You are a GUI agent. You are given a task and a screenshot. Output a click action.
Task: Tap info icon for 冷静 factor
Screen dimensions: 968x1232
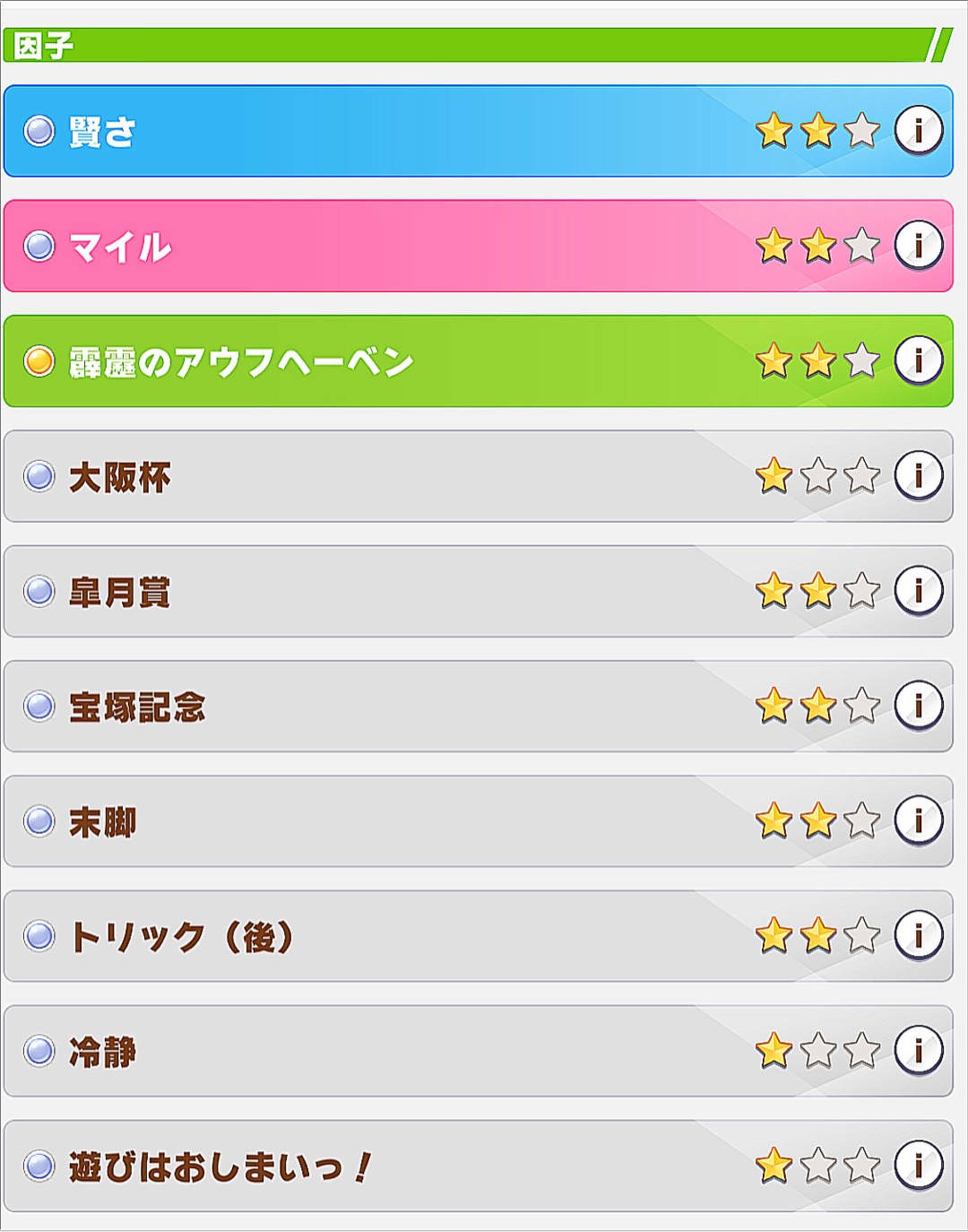(919, 1049)
